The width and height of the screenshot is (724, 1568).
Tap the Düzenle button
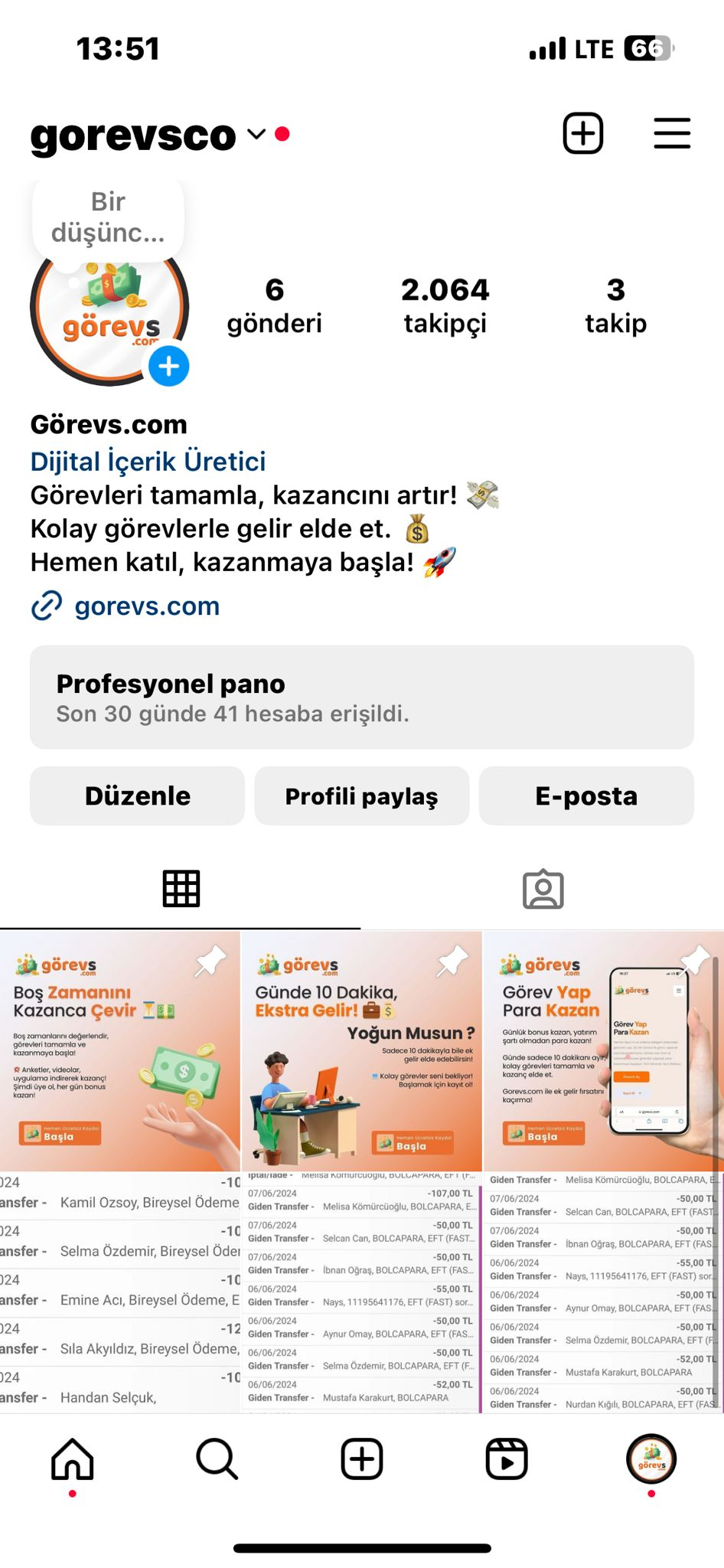point(137,795)
